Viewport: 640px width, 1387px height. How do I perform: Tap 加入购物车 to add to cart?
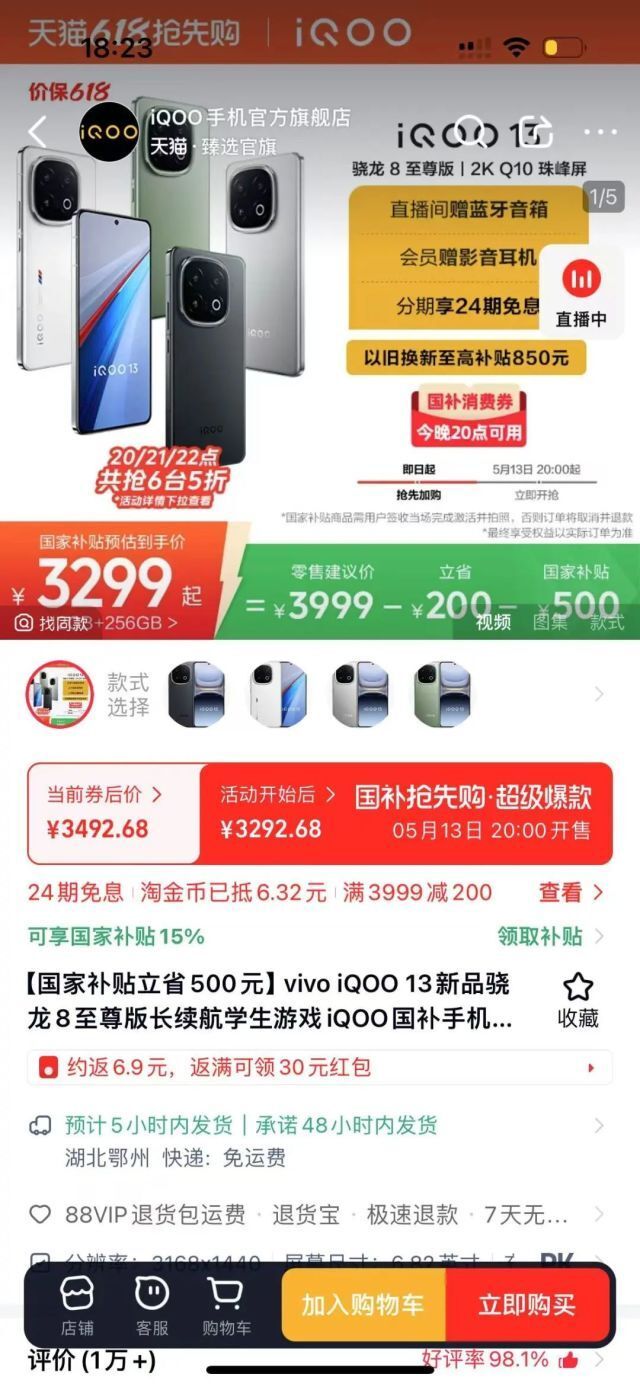click(363, 1304)
